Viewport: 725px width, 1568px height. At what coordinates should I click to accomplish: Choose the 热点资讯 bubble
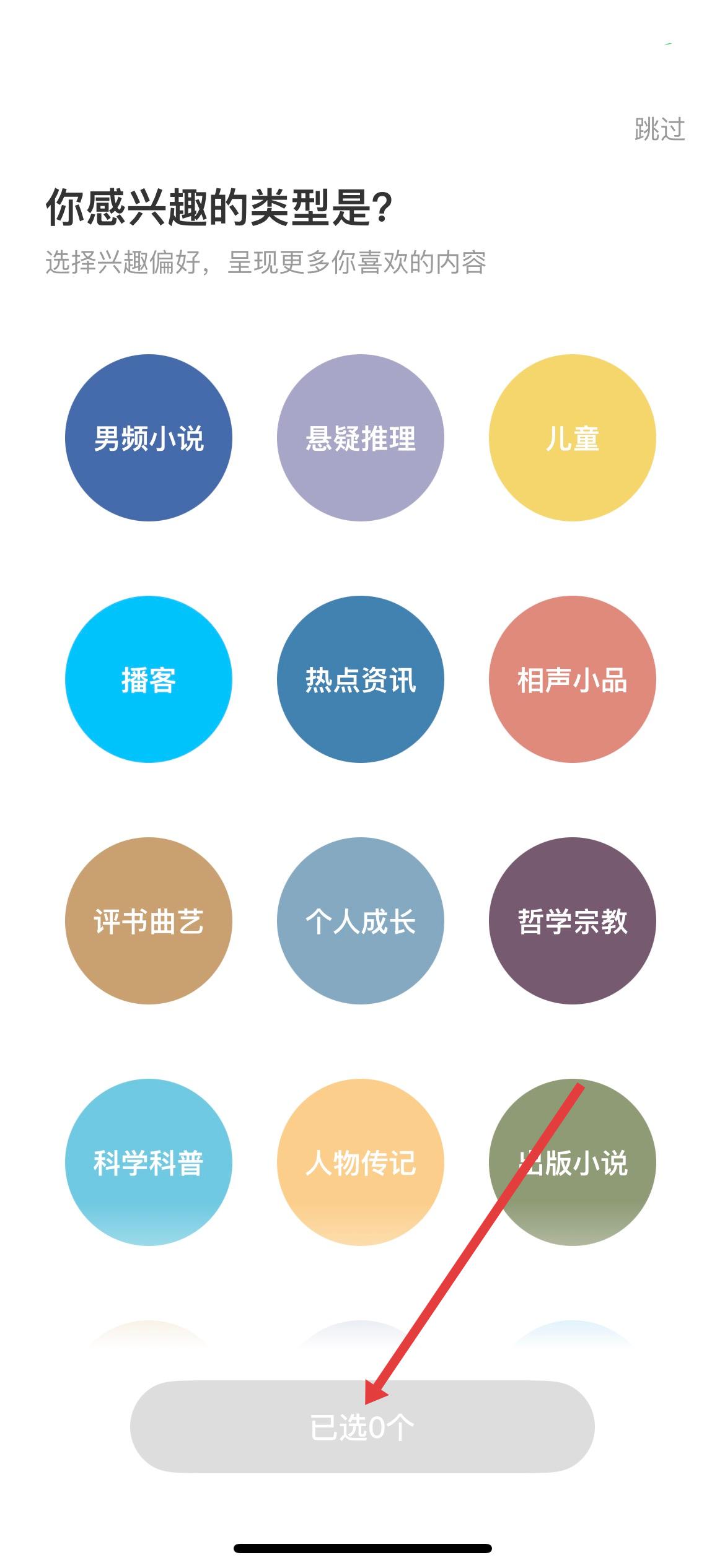(x=361, y=679)
